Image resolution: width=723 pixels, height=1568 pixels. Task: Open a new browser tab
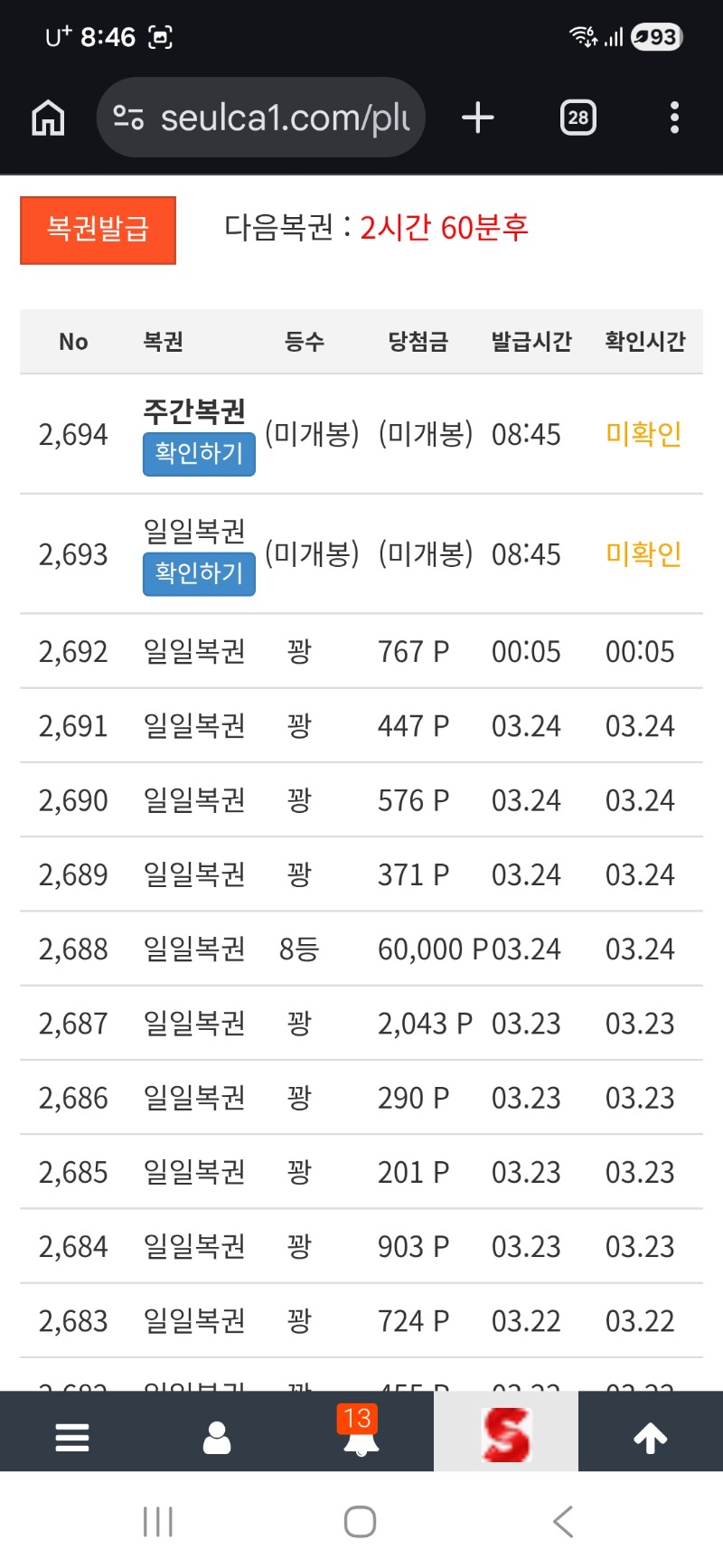[x=477, y=118]
